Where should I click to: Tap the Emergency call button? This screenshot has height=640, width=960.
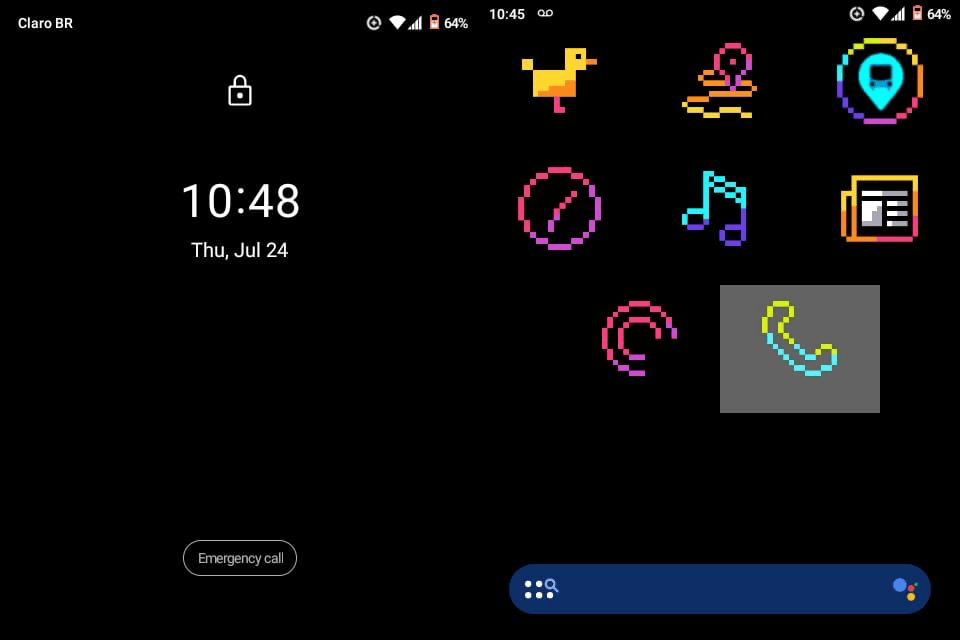click(x=240, y=558)
